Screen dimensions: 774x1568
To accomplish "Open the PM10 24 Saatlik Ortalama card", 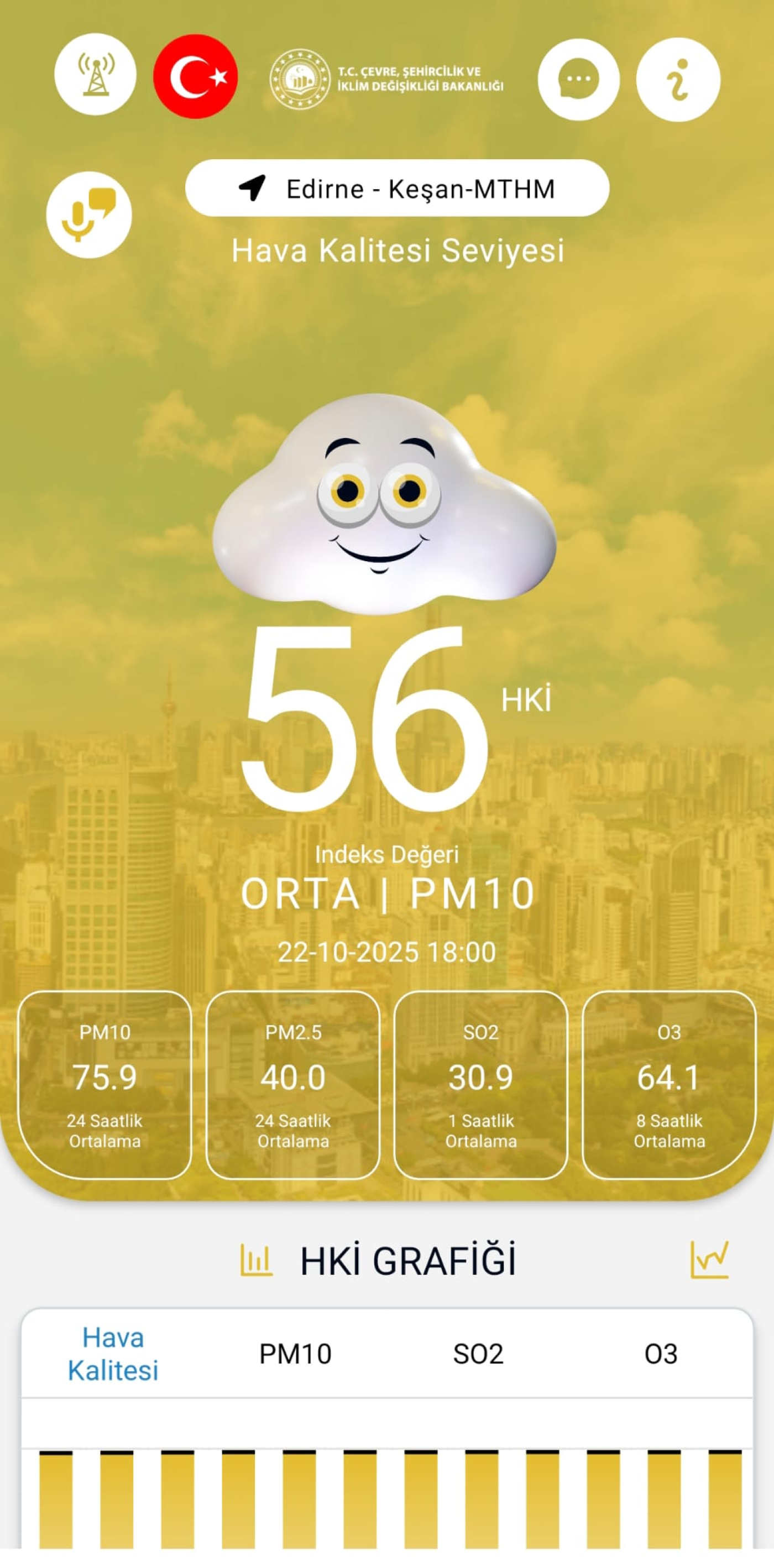I will pos(104,1085).
